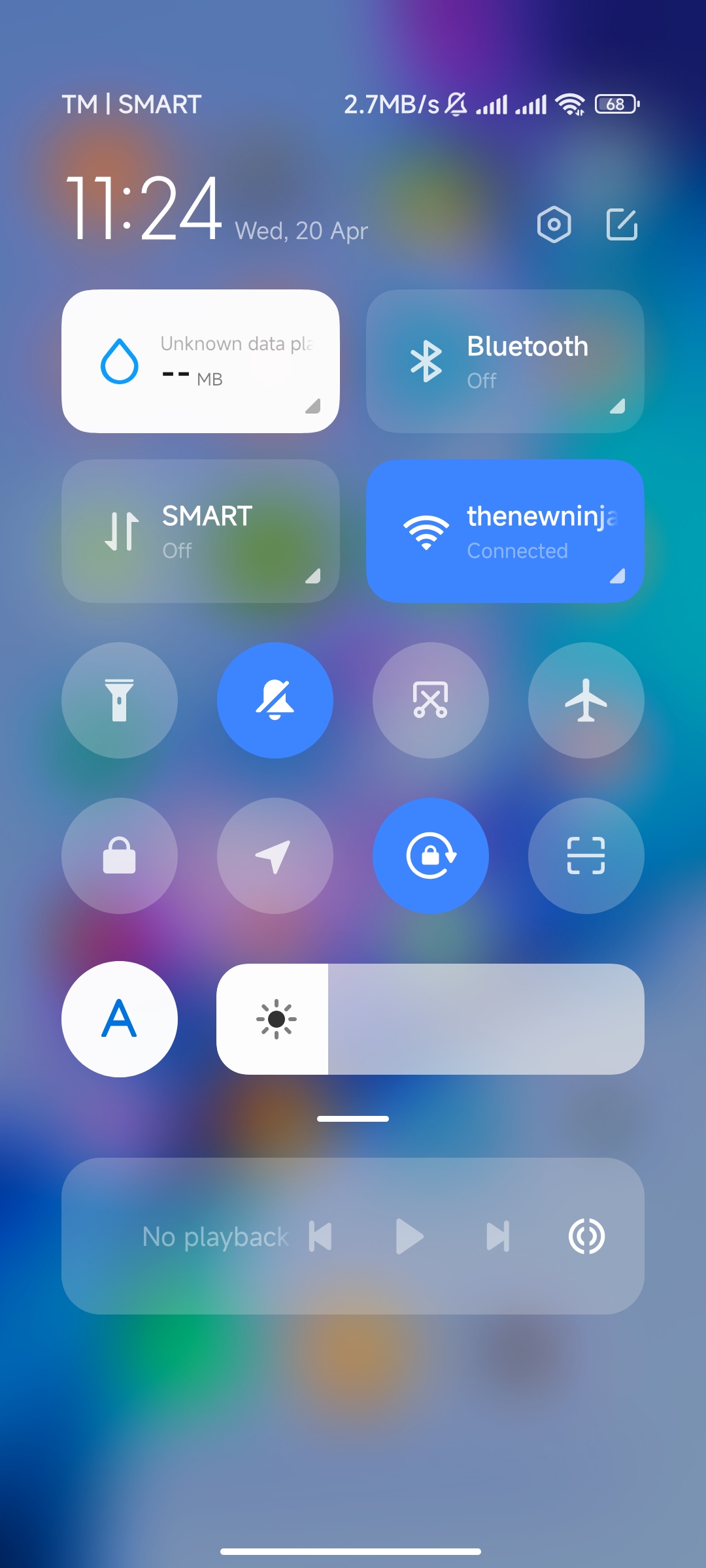Take a screenshot with the scissors icon

pyautogui.click(x=431, y=700)
